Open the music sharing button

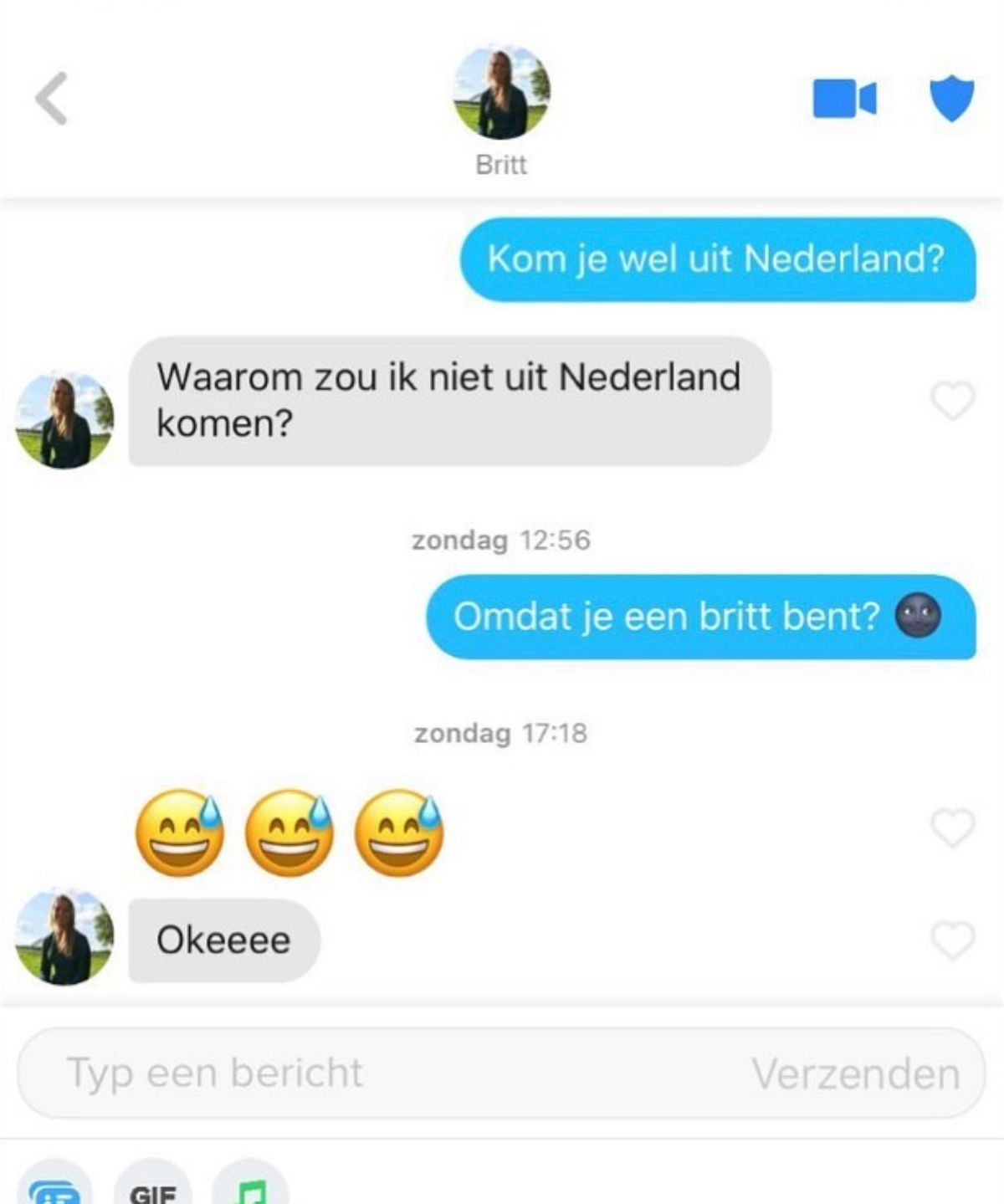pos(250,1188)
